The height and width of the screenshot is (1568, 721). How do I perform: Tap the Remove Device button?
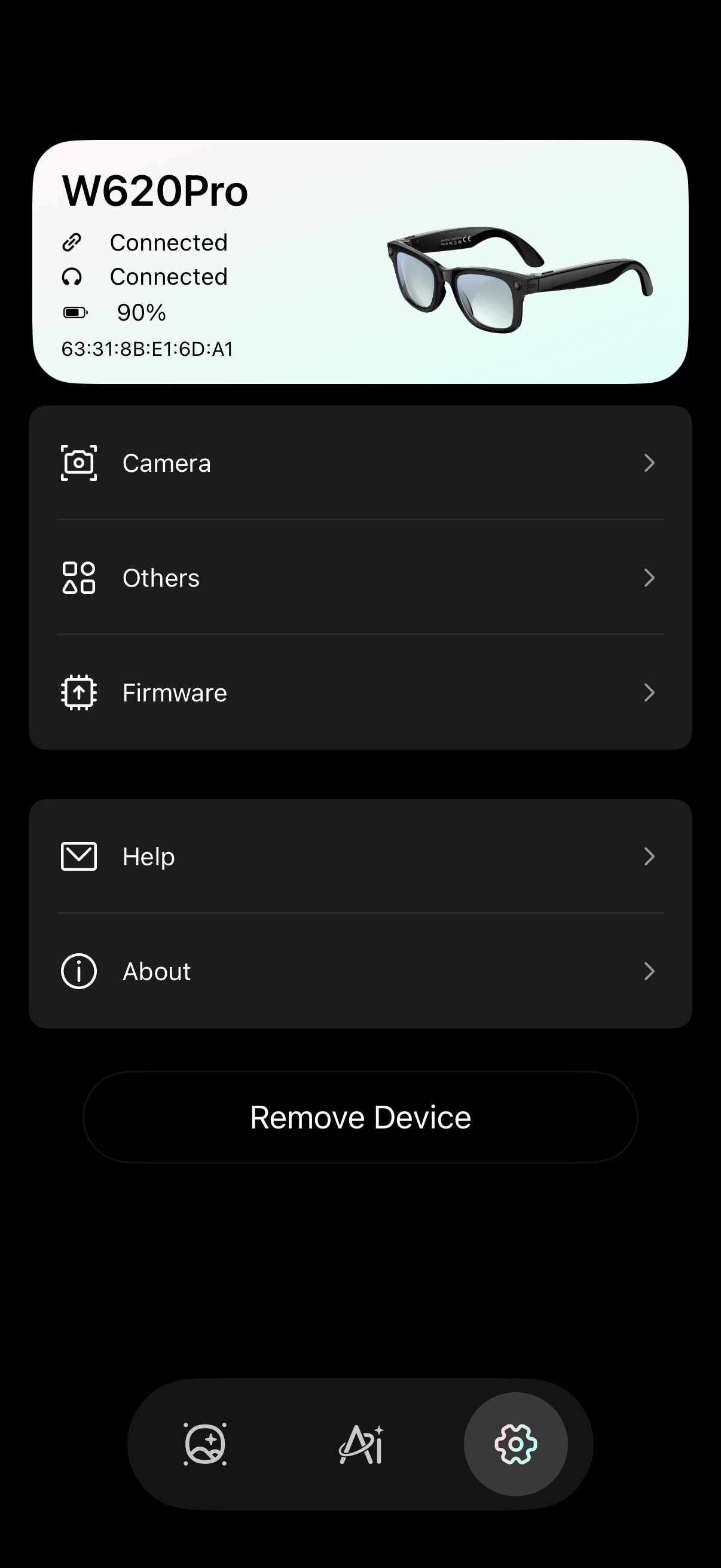point(360,1117)
